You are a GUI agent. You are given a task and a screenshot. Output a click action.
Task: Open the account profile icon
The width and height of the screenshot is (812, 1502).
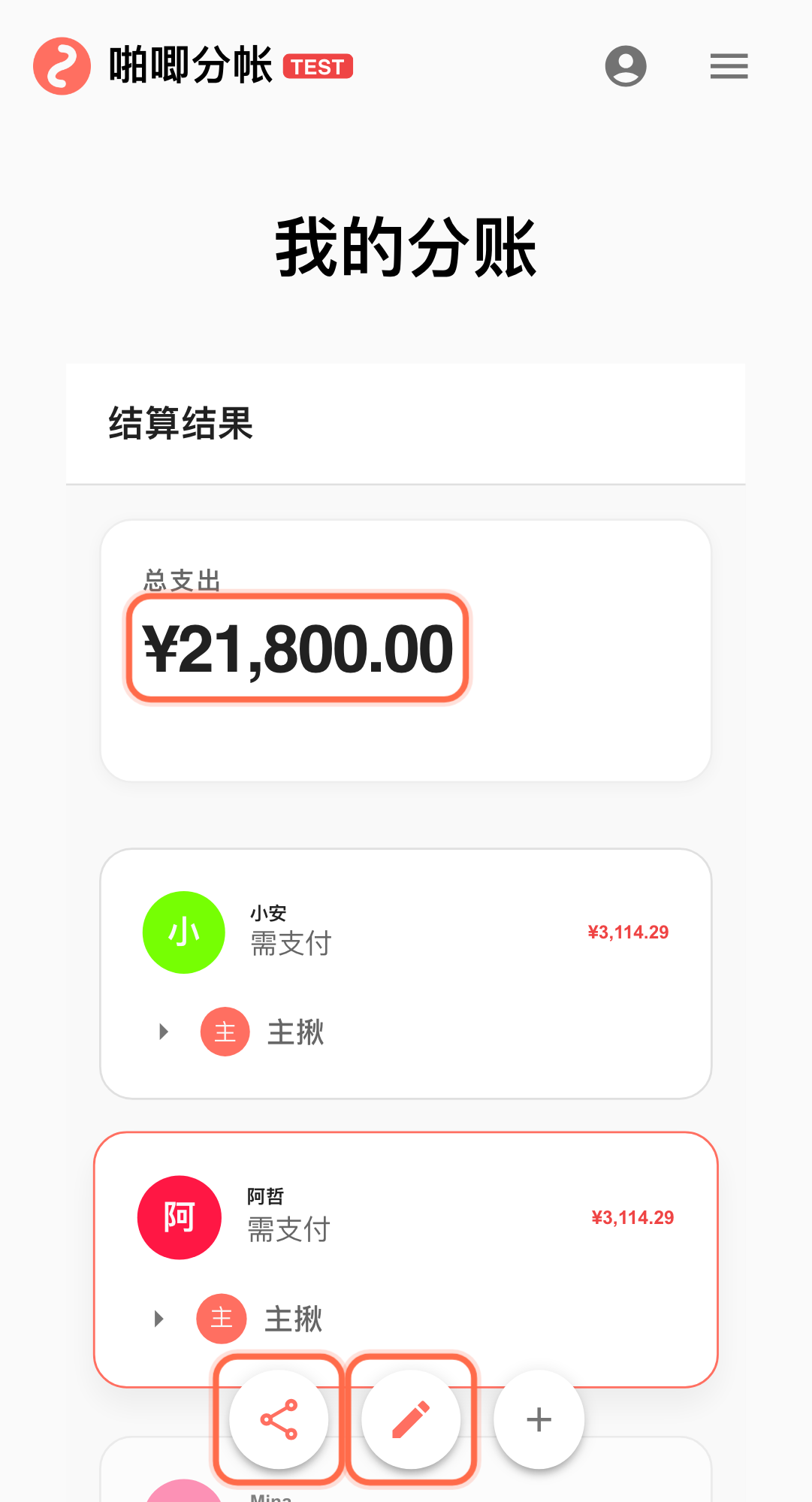pyautogui.click(x=626, y=66)
